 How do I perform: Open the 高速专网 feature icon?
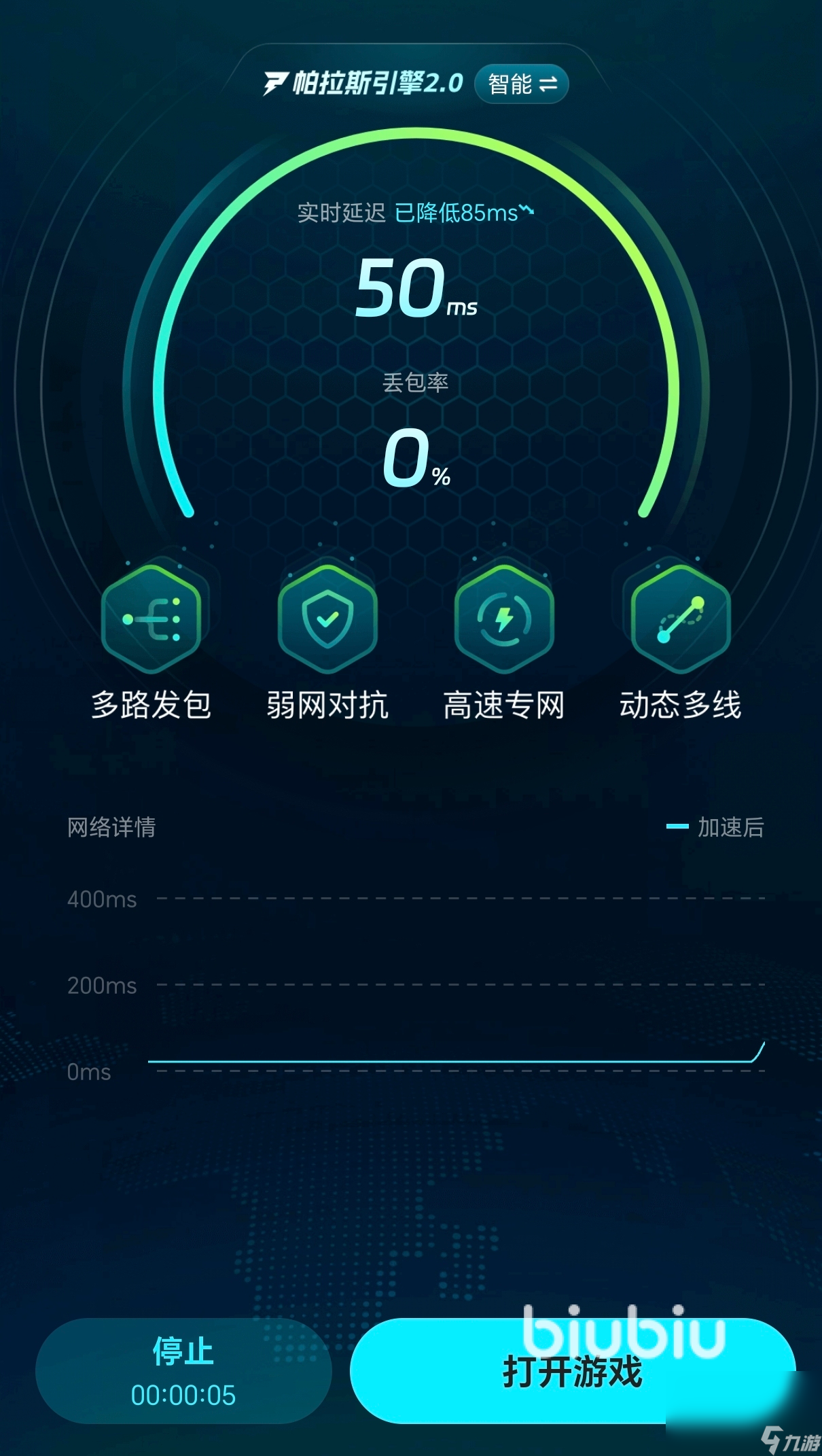point(503,619)
